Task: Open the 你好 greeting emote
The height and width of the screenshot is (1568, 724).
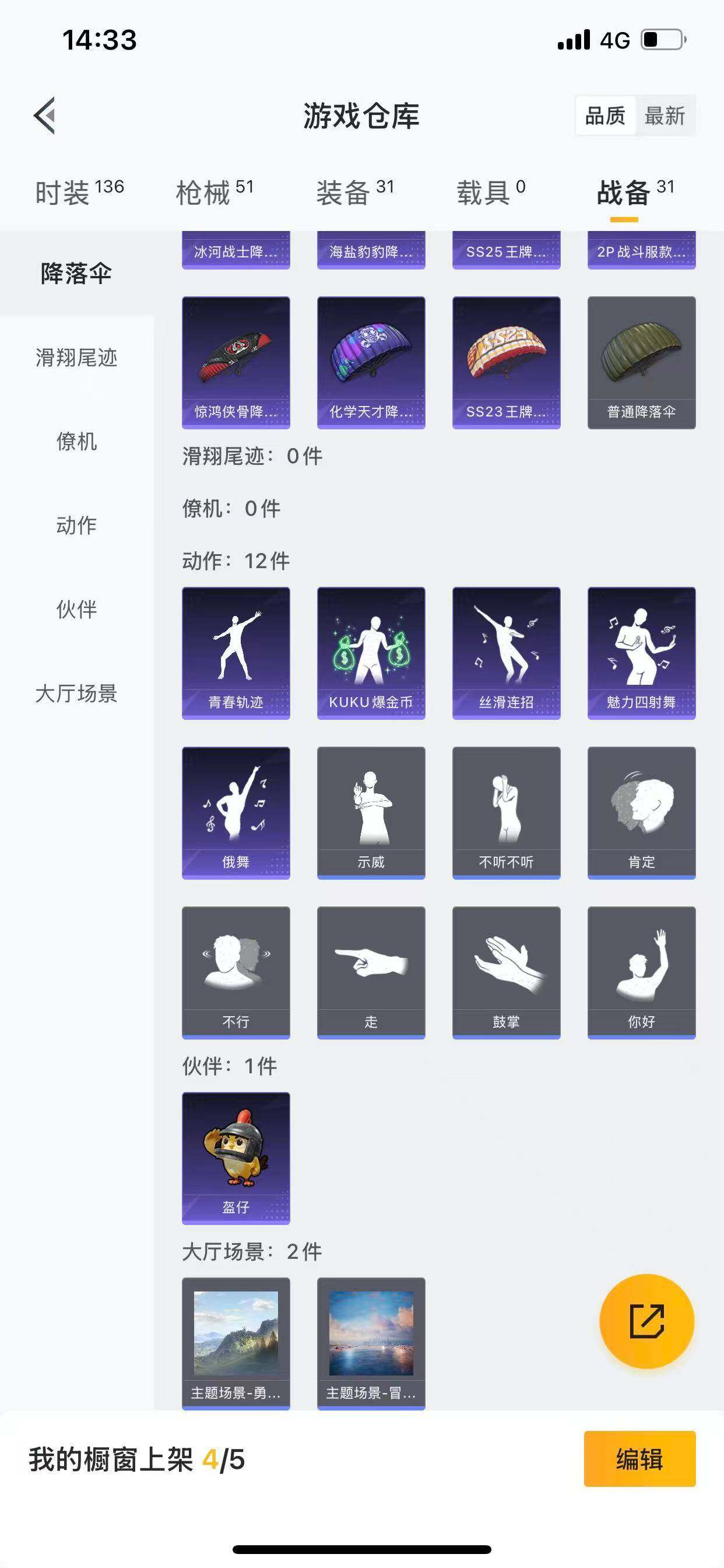Action: click(x=642, y=971)
